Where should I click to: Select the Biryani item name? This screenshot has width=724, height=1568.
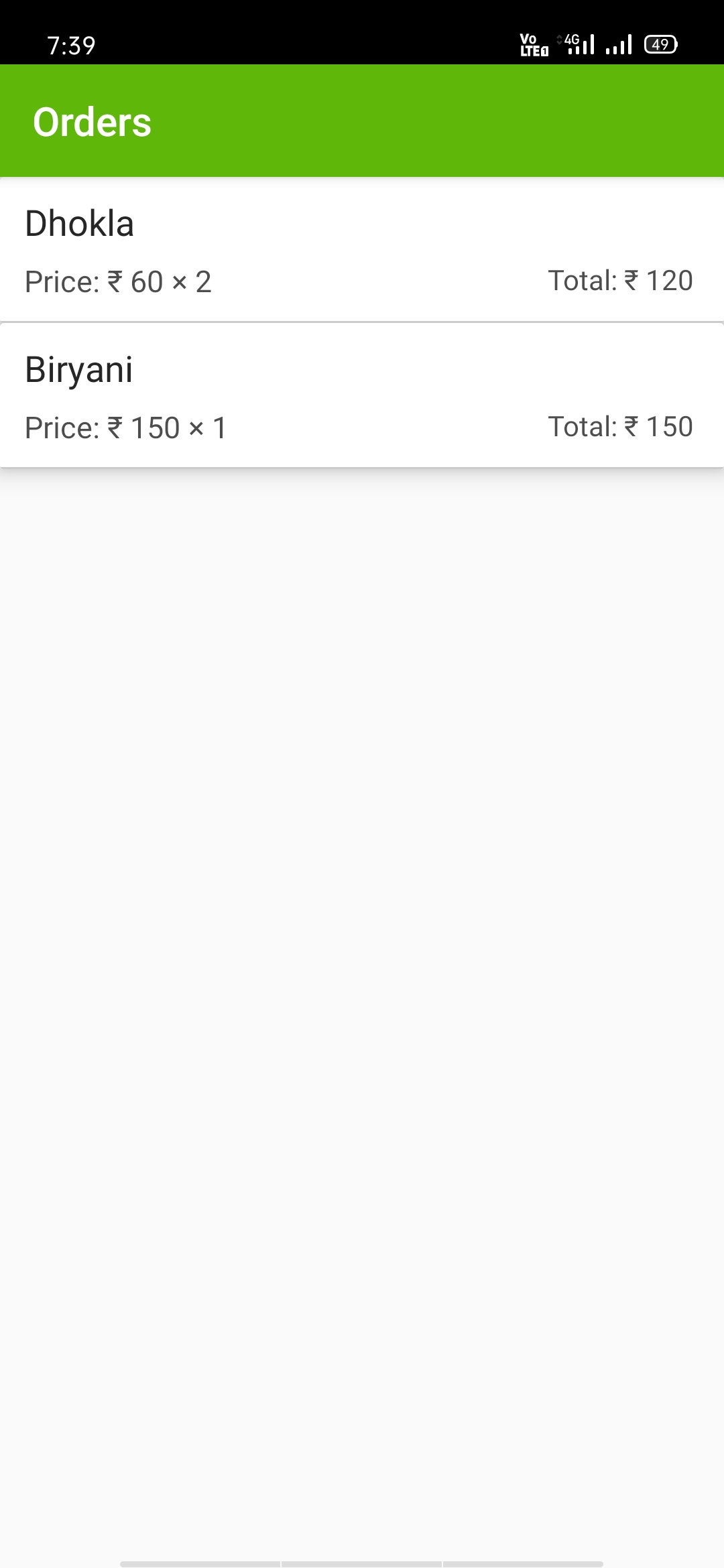pyautogui.click(x=79, y=369)
